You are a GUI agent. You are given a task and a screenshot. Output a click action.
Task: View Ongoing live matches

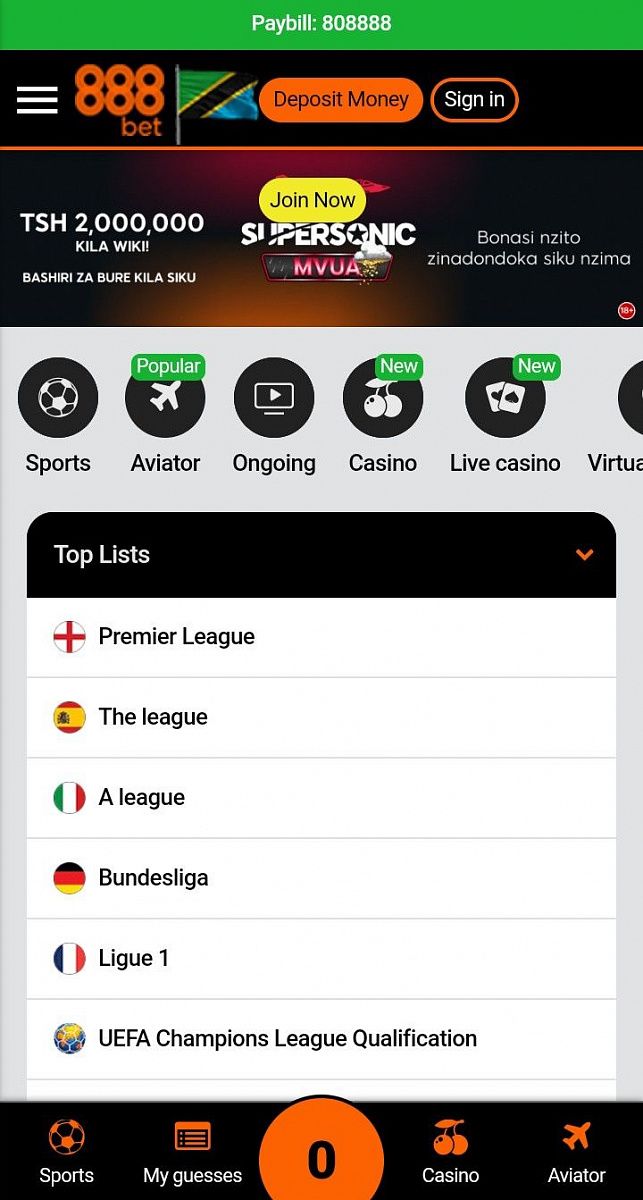[274, 398]
